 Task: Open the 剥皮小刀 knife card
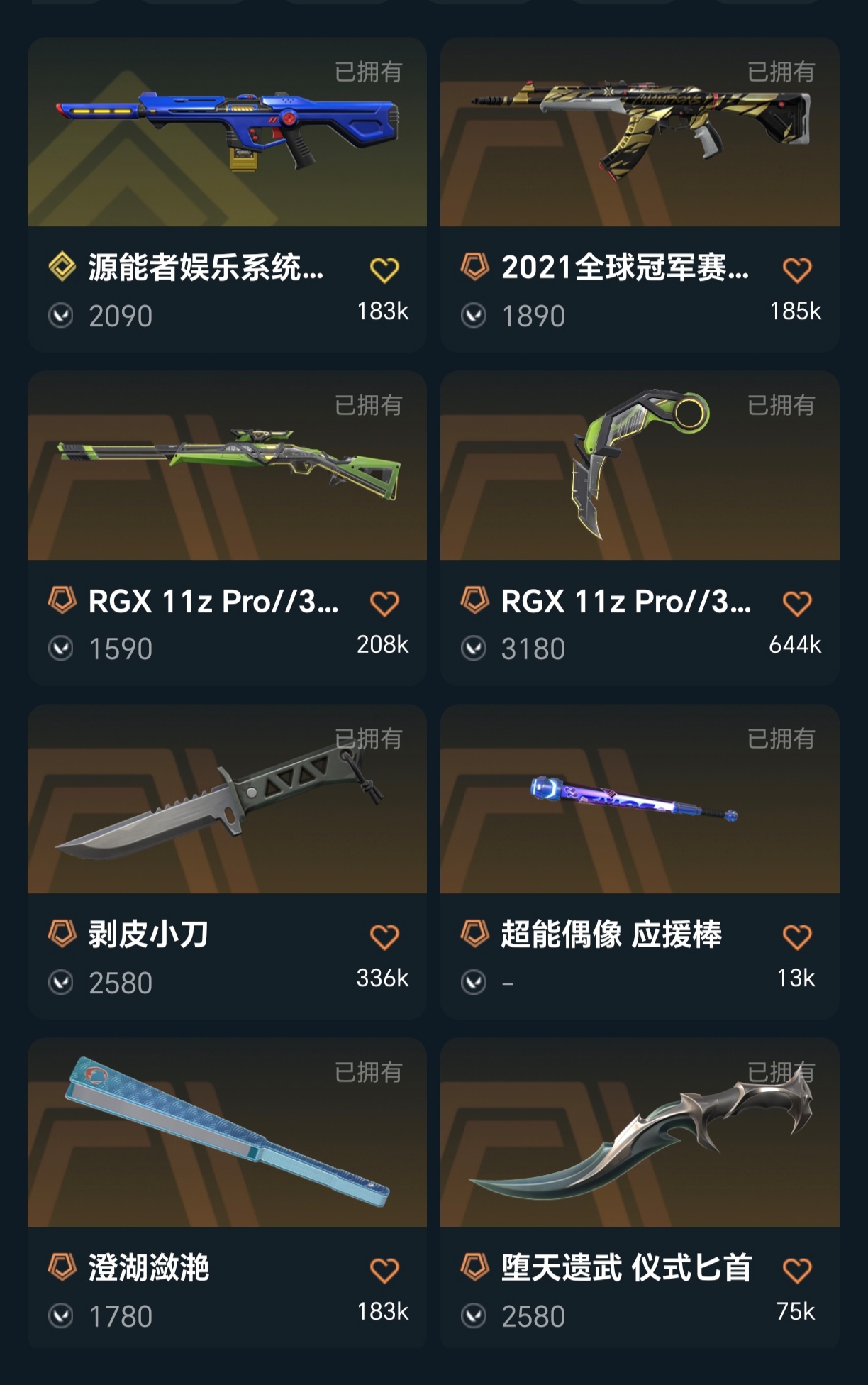pyautogui.click(x=227, y=800)
